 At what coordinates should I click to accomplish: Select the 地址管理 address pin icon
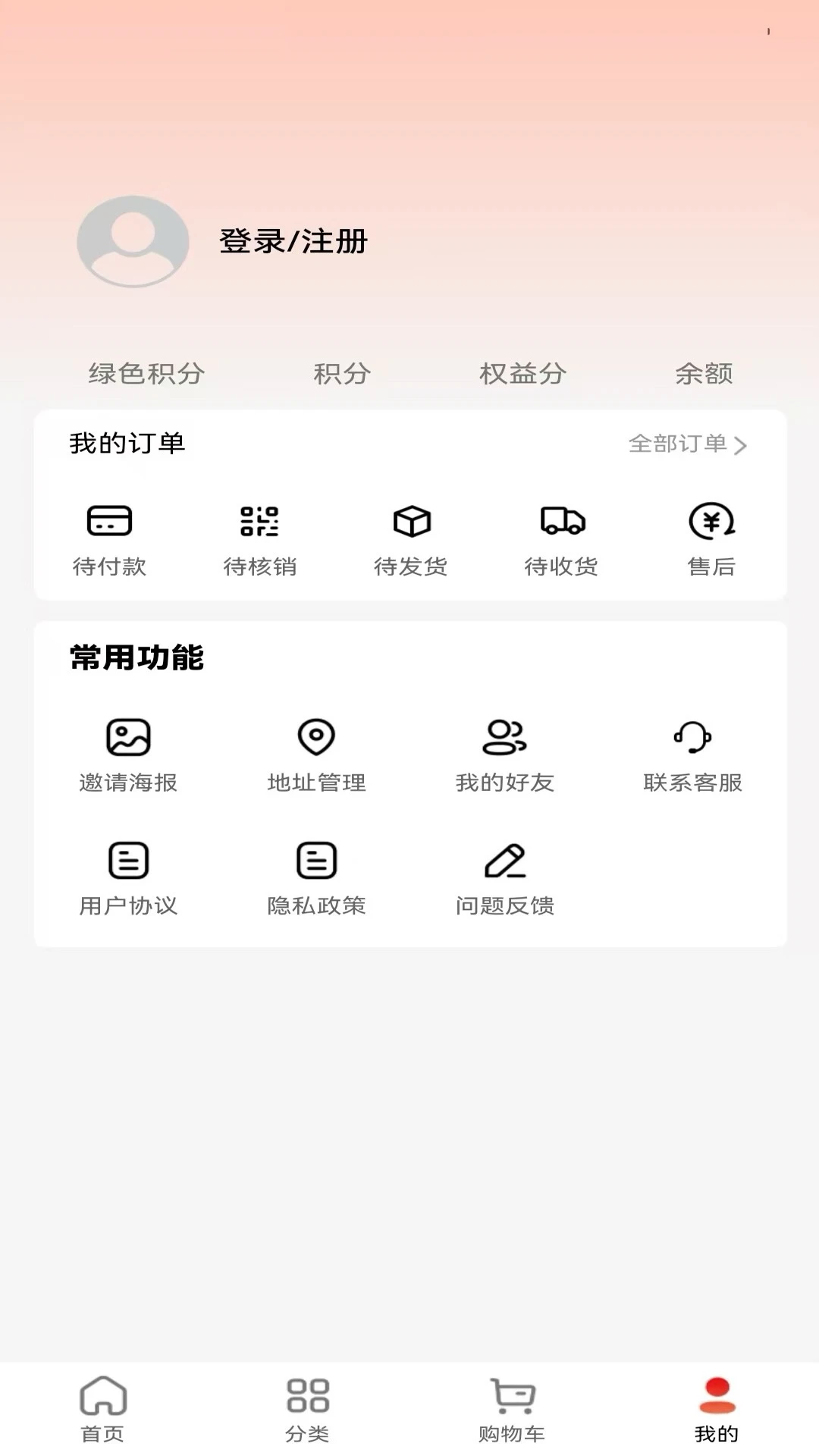(x=316, y=737)
